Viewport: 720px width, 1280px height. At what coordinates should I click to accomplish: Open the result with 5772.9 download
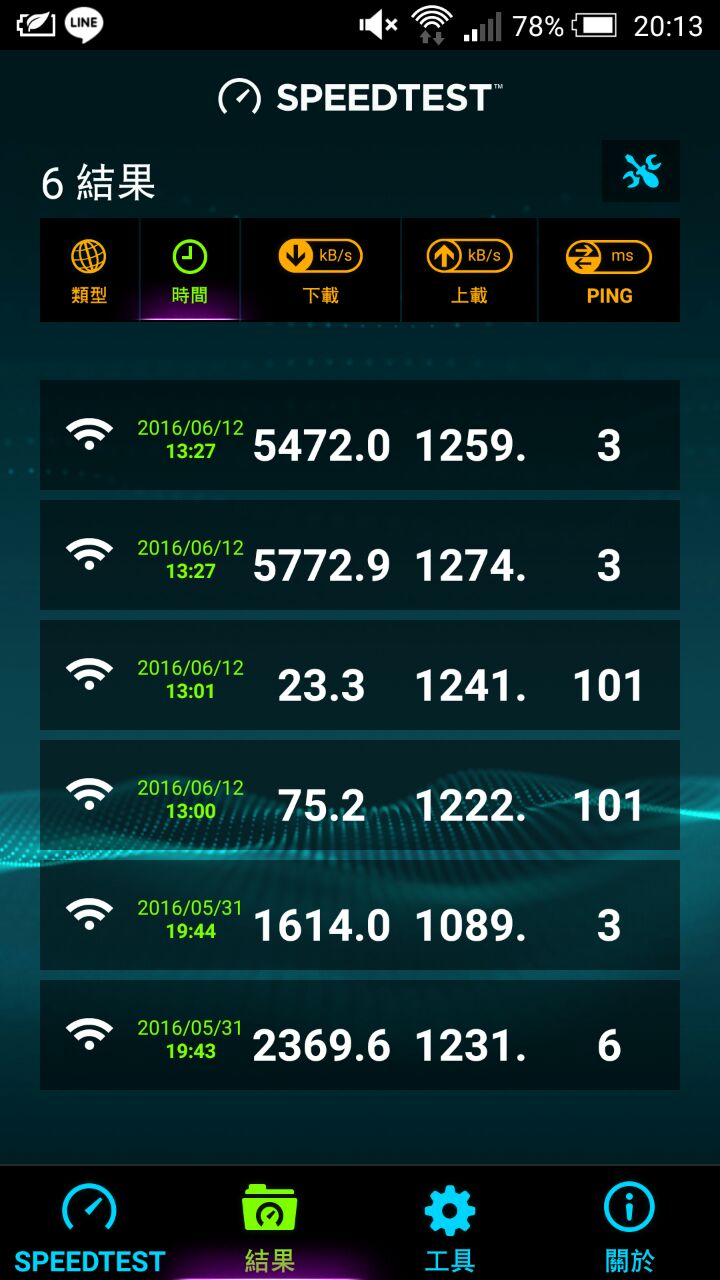tap(360, 555)
